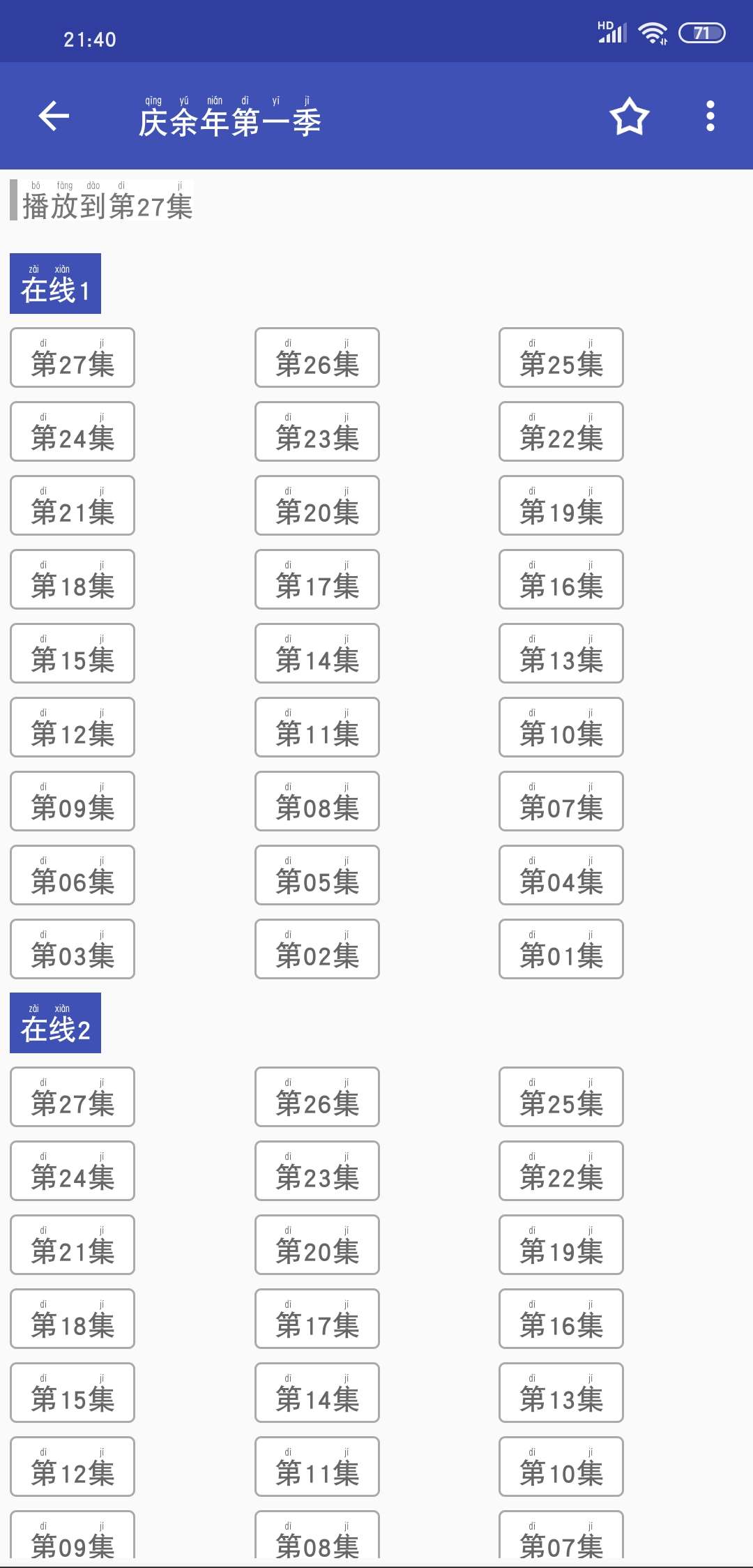Viewport: 753px width, 1568px height.
Task: Open the three-dot overflow menu
Action: (x=710, y=116)
